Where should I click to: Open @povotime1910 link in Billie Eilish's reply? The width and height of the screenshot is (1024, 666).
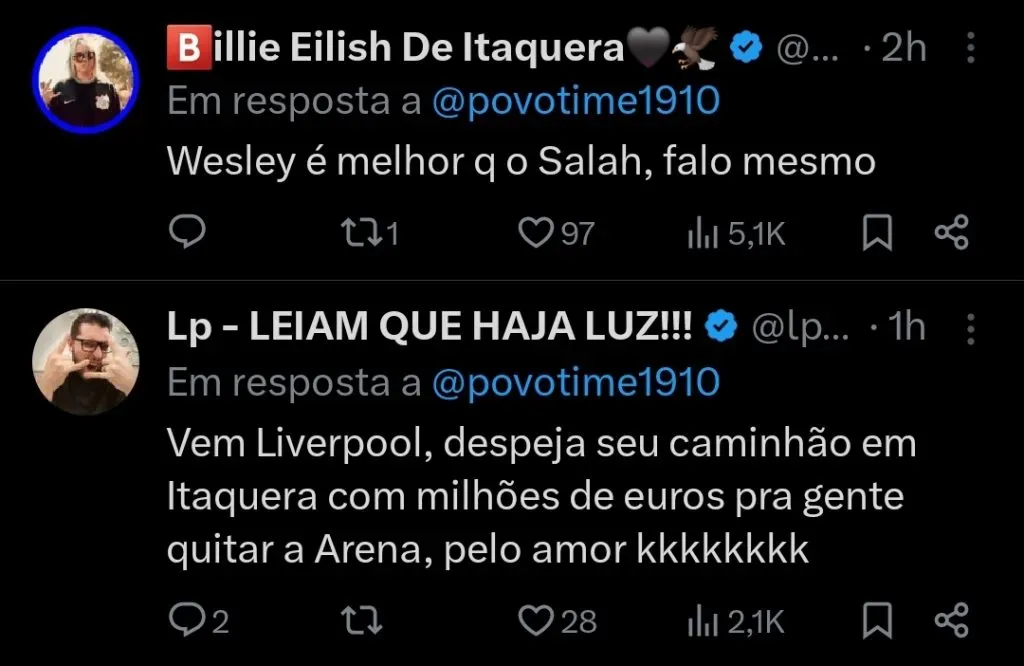[x=575, y=102]
